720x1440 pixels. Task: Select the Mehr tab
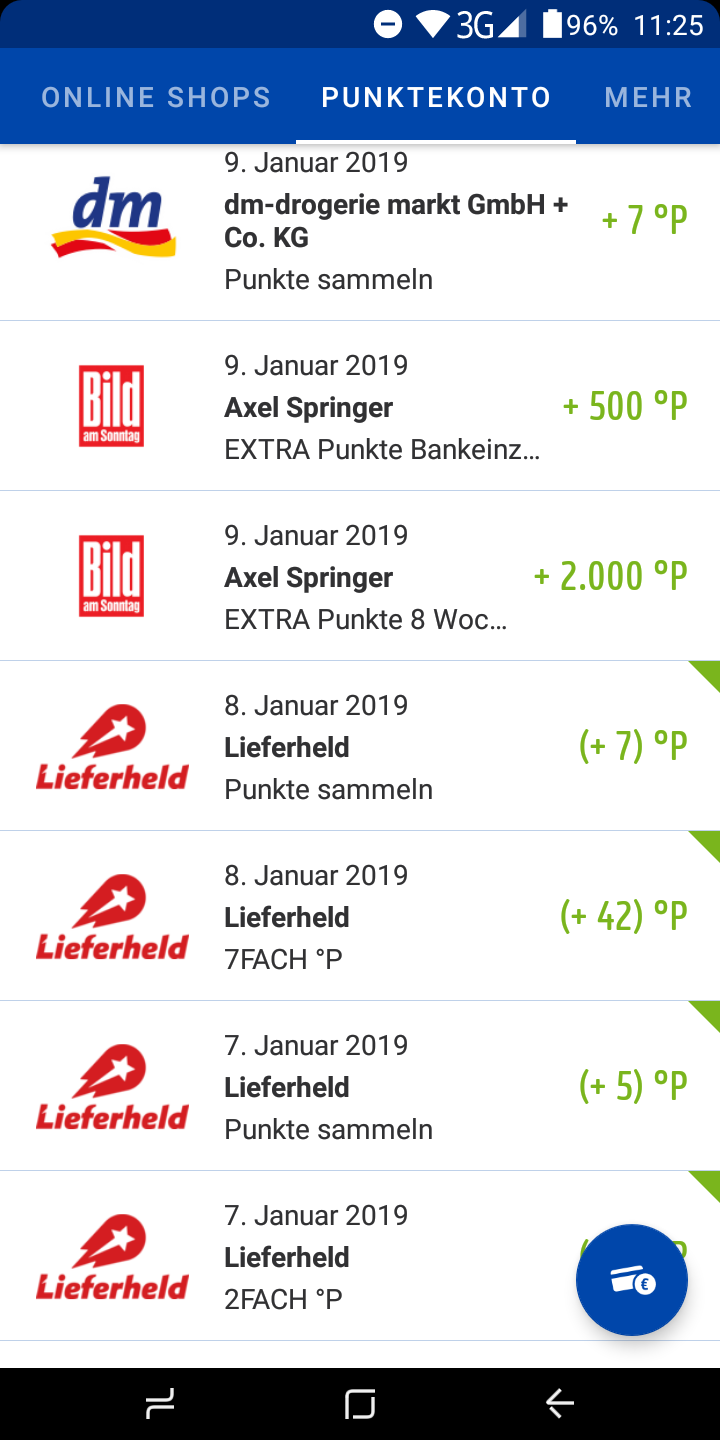coord(649,97)
